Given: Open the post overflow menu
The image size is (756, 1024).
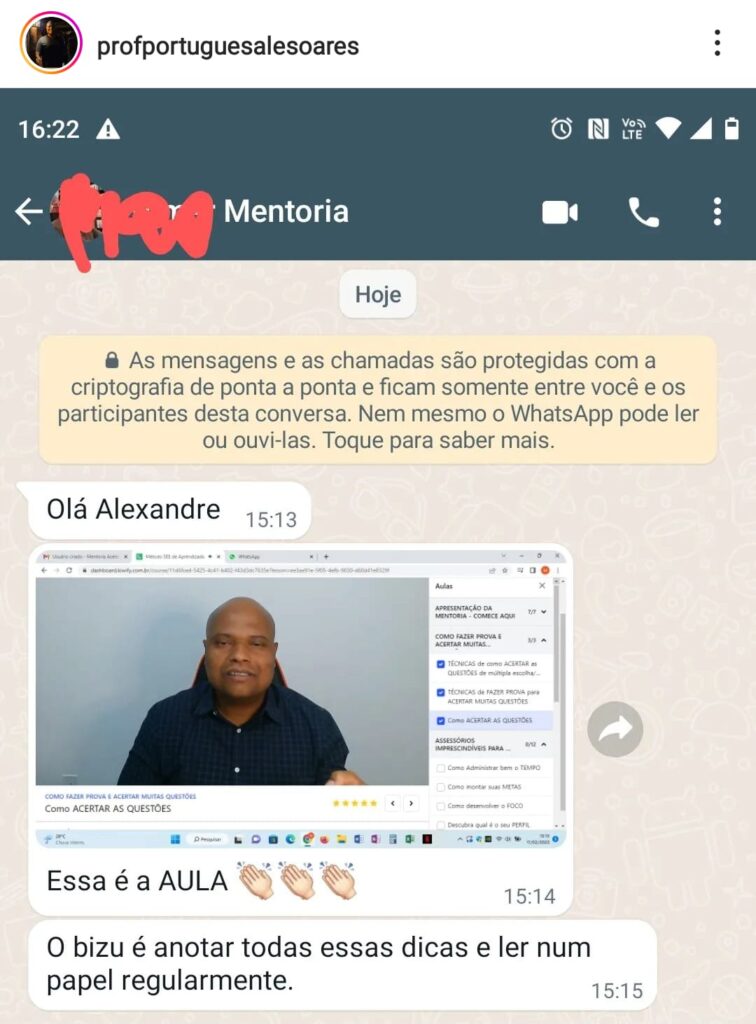Looking at the screenshot, I should click(717, 43).
